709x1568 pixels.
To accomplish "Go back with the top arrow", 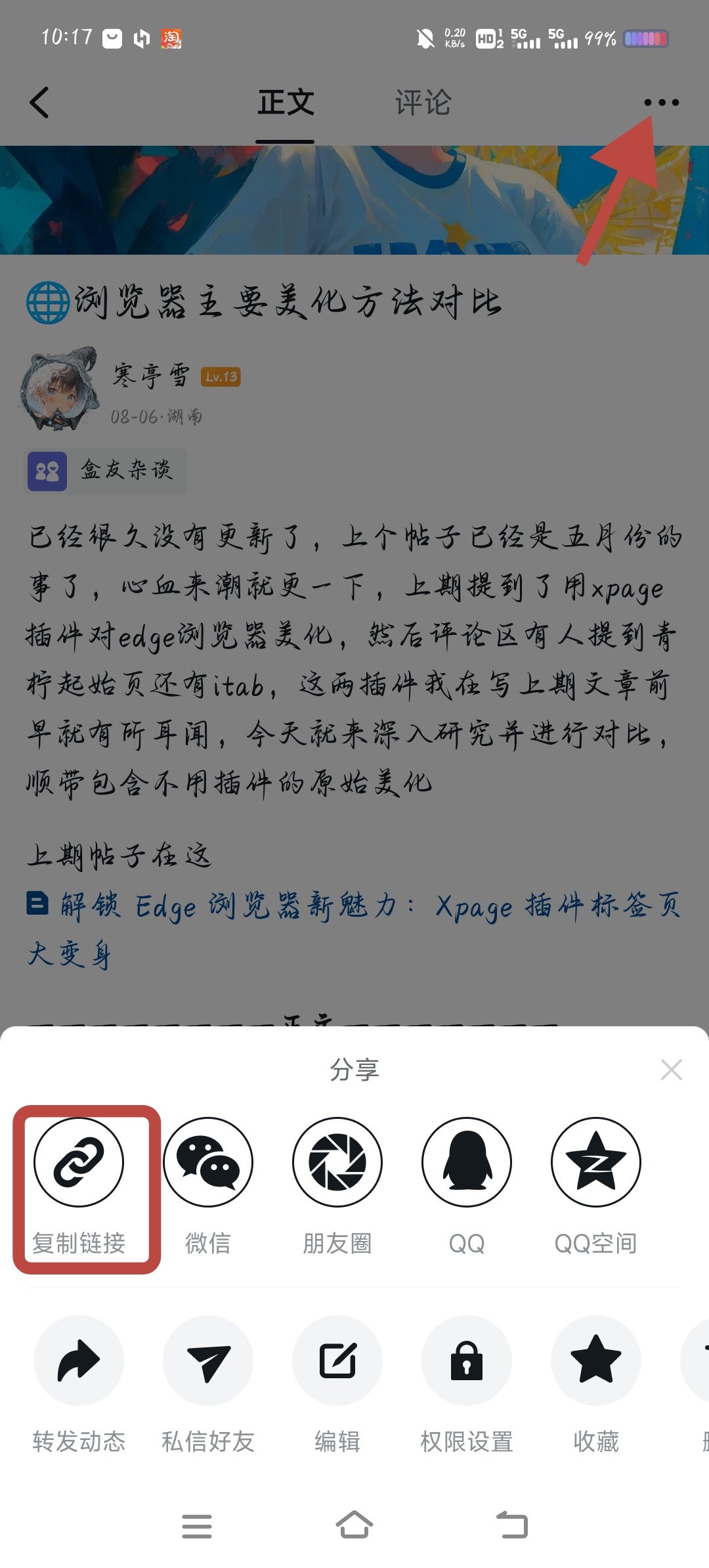I will 40,102.
